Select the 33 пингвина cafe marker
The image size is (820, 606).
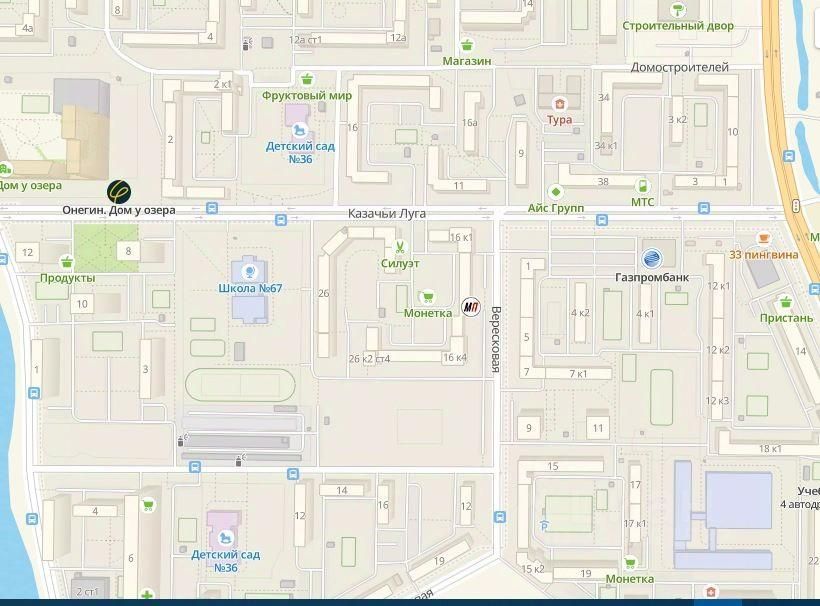[x=764, y=238]
